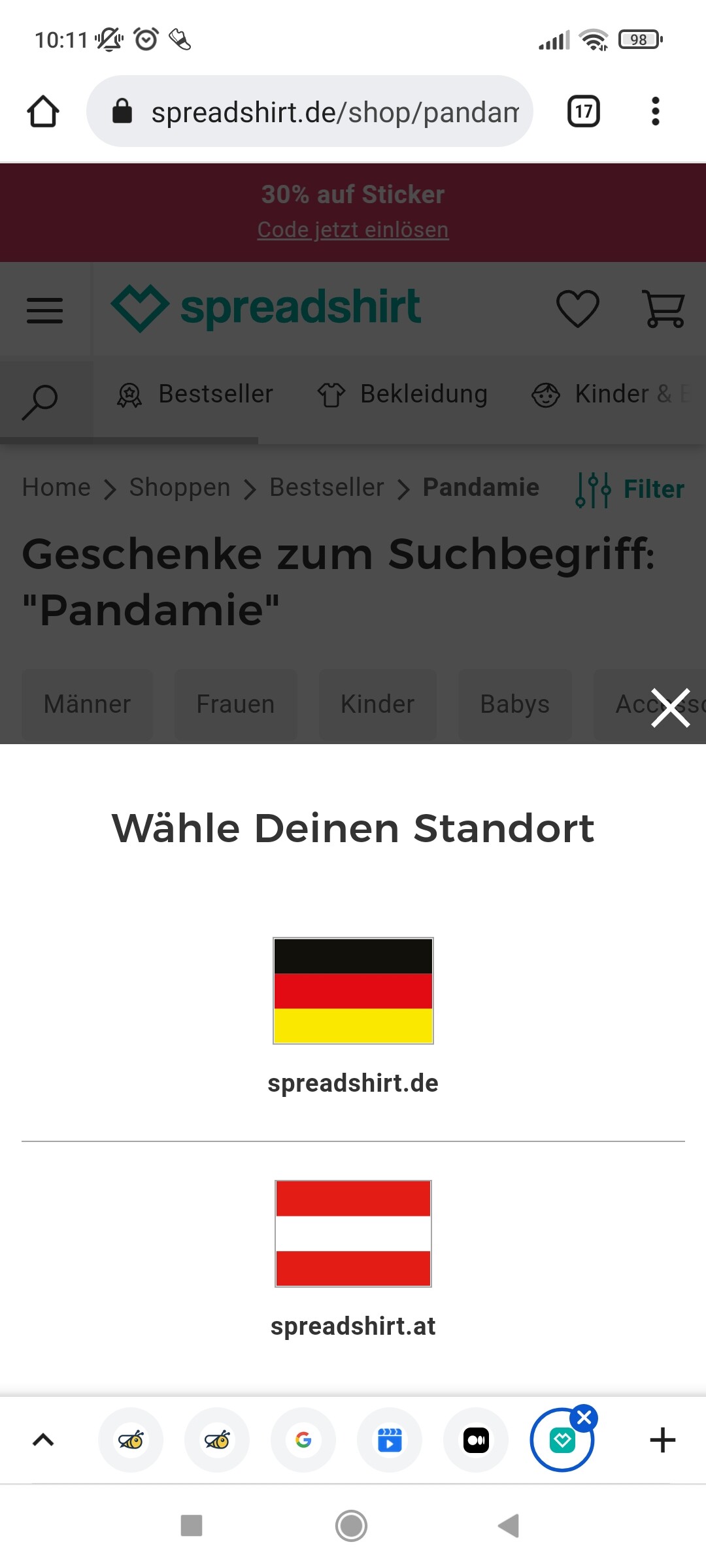Open the shopping cart
706x1568 pixels.
[x=664, y=308]
